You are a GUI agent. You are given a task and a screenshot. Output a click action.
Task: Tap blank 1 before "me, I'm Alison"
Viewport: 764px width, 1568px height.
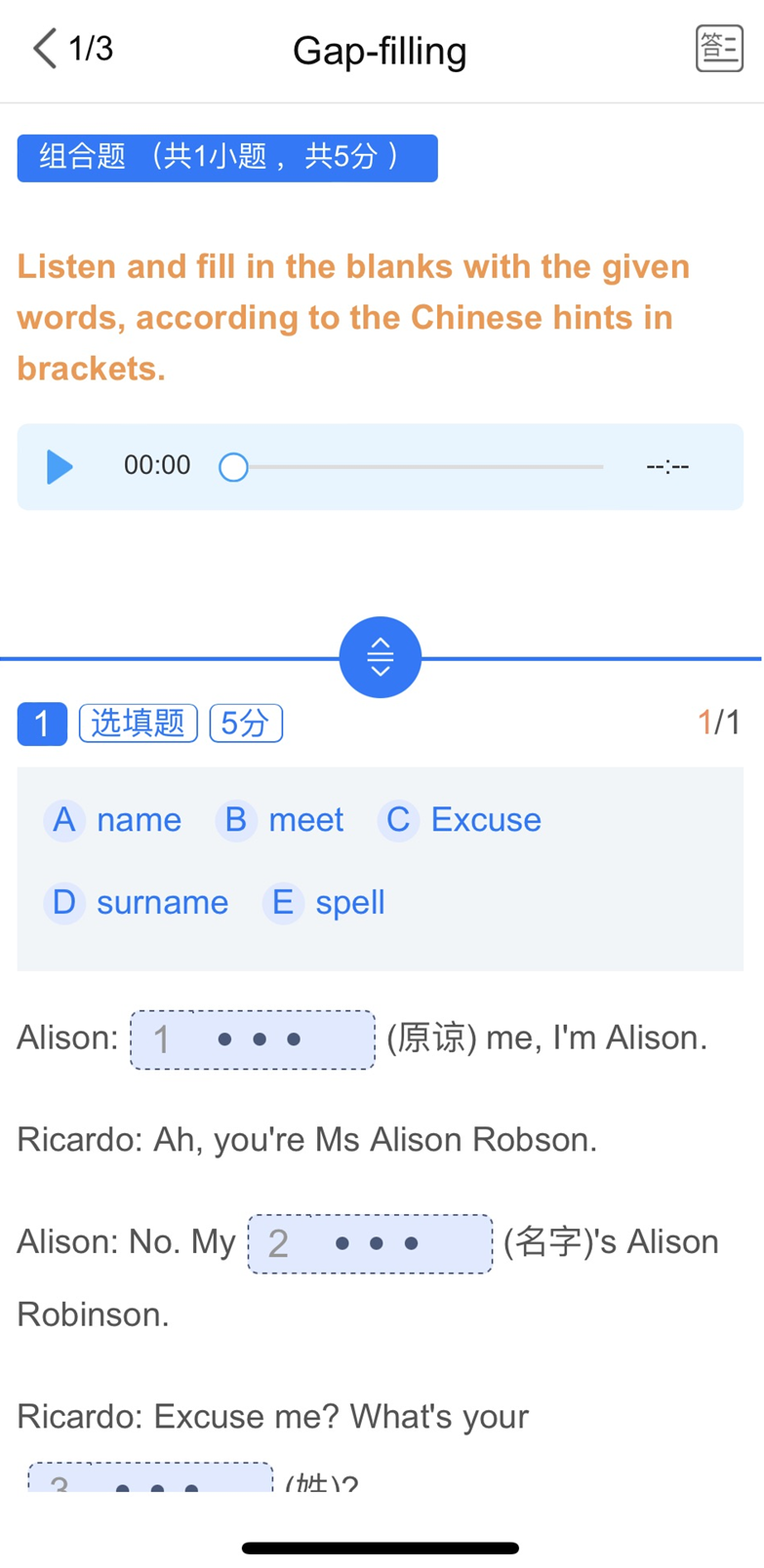tap(253, 1039)
